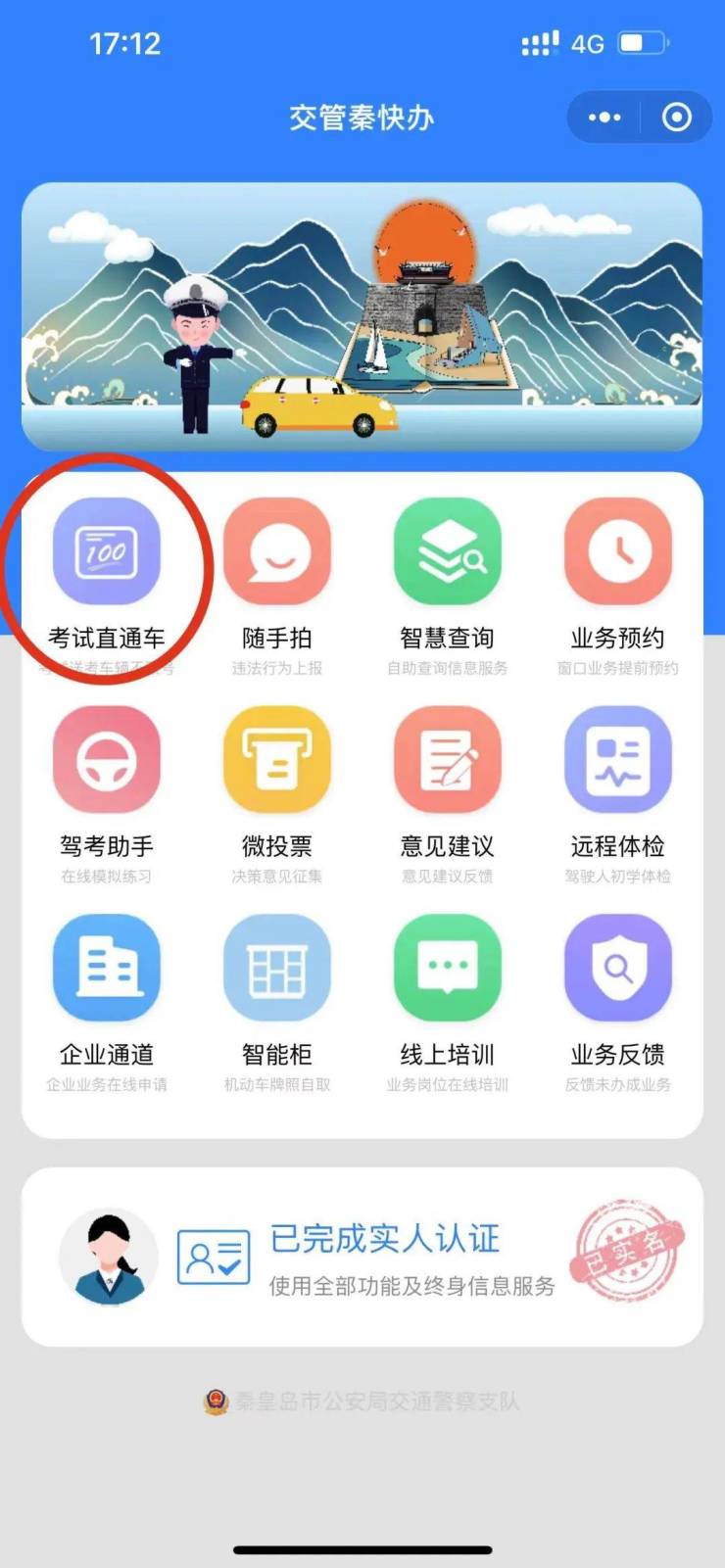Start 远程体检 remote medical exam
725x1568 pixels.
618,761
